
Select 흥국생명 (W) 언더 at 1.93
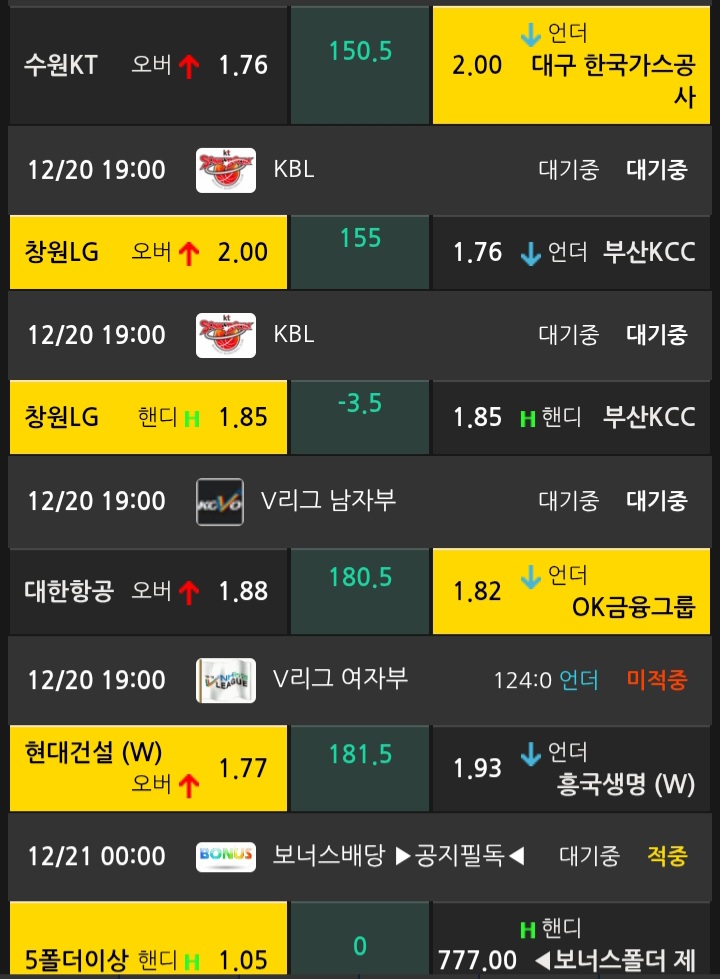574,768
